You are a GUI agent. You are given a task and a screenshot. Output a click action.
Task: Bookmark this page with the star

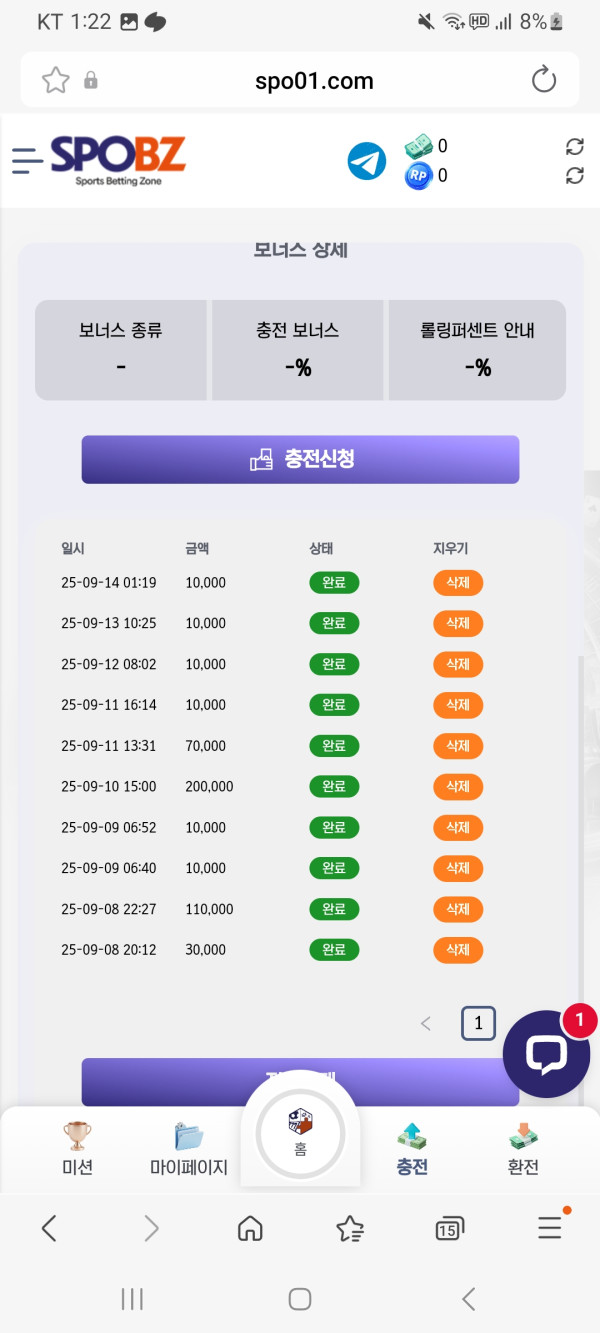tap(55, 80)
